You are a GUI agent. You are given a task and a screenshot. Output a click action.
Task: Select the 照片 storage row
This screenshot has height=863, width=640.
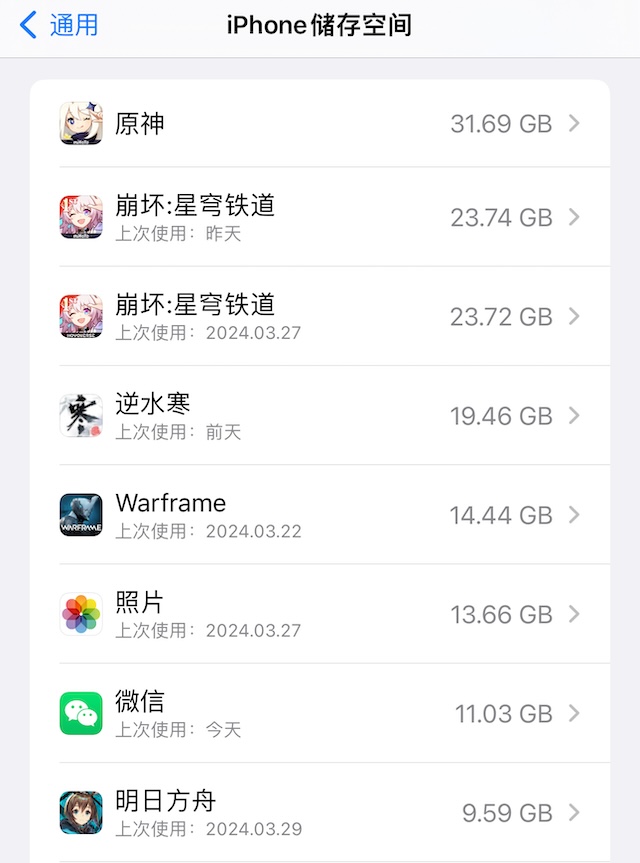click(x=320, y=613)
